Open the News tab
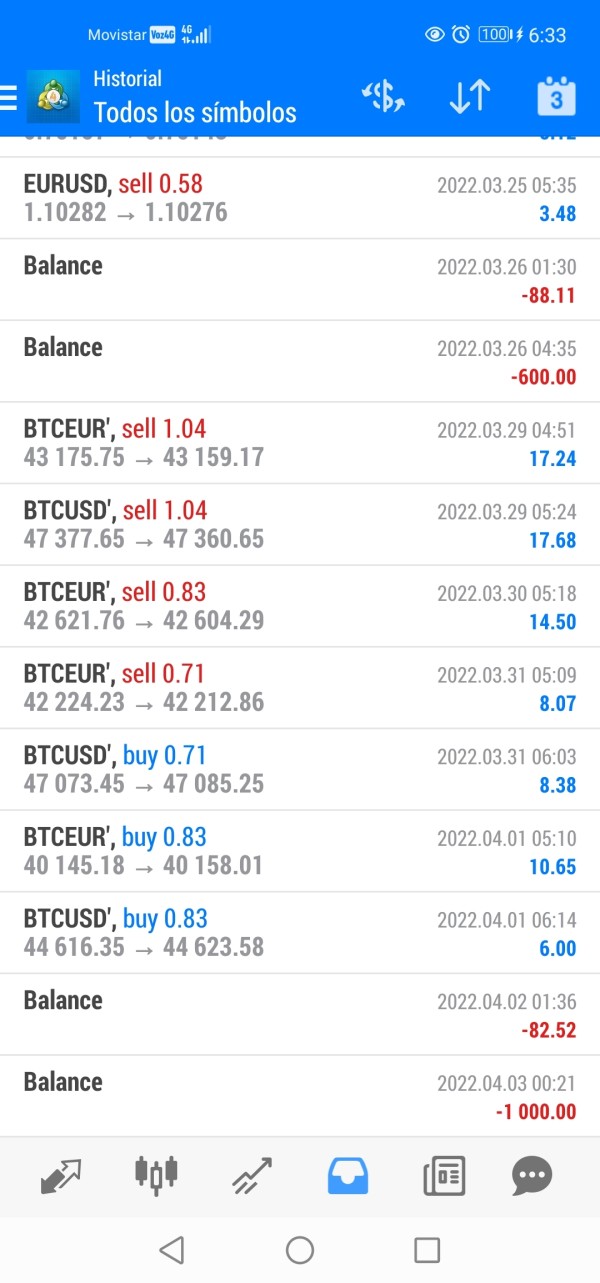Viewport: 600px width, 1283px height. click(443, 1175)
